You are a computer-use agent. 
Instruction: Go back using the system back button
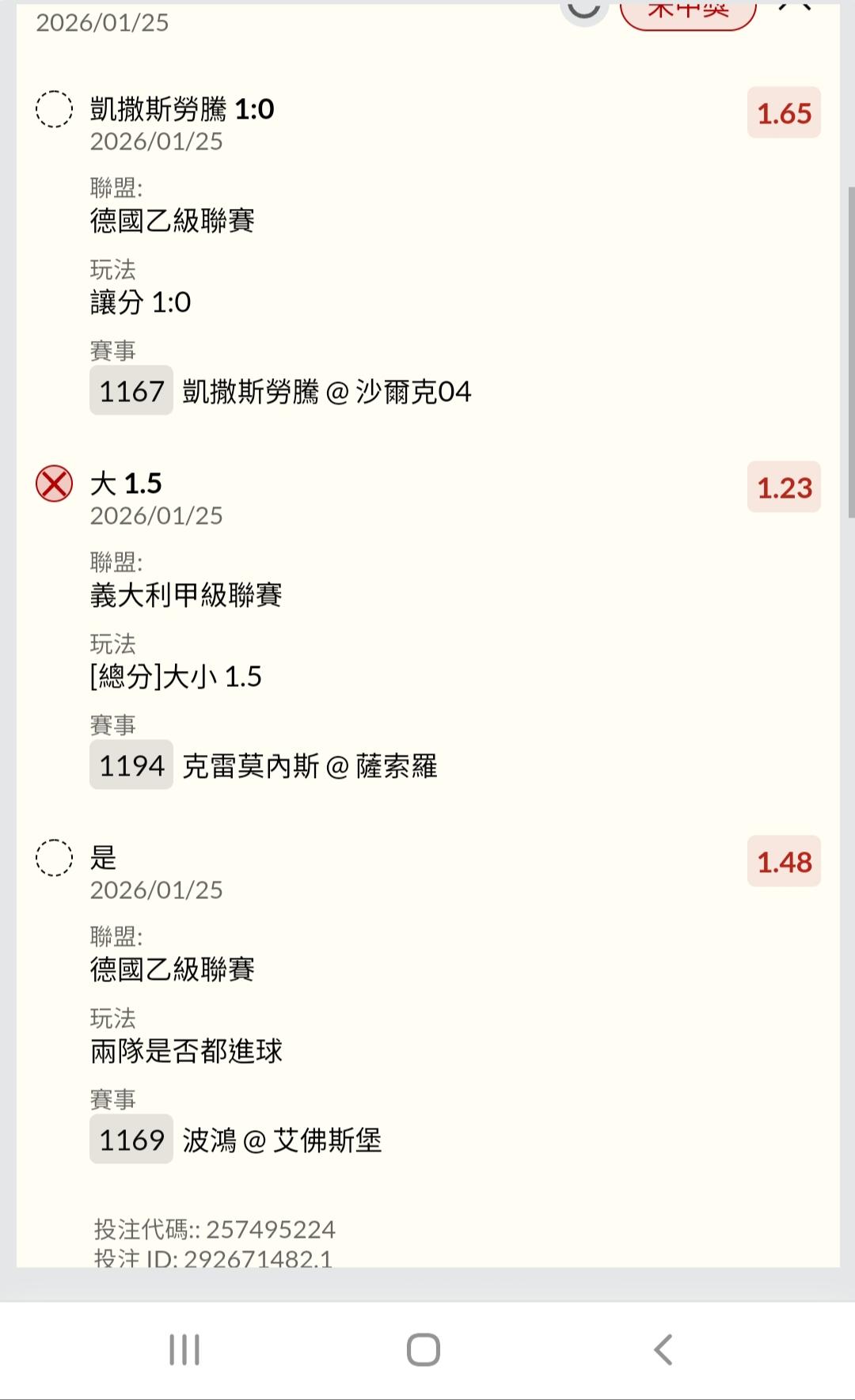click(663, 1349)
